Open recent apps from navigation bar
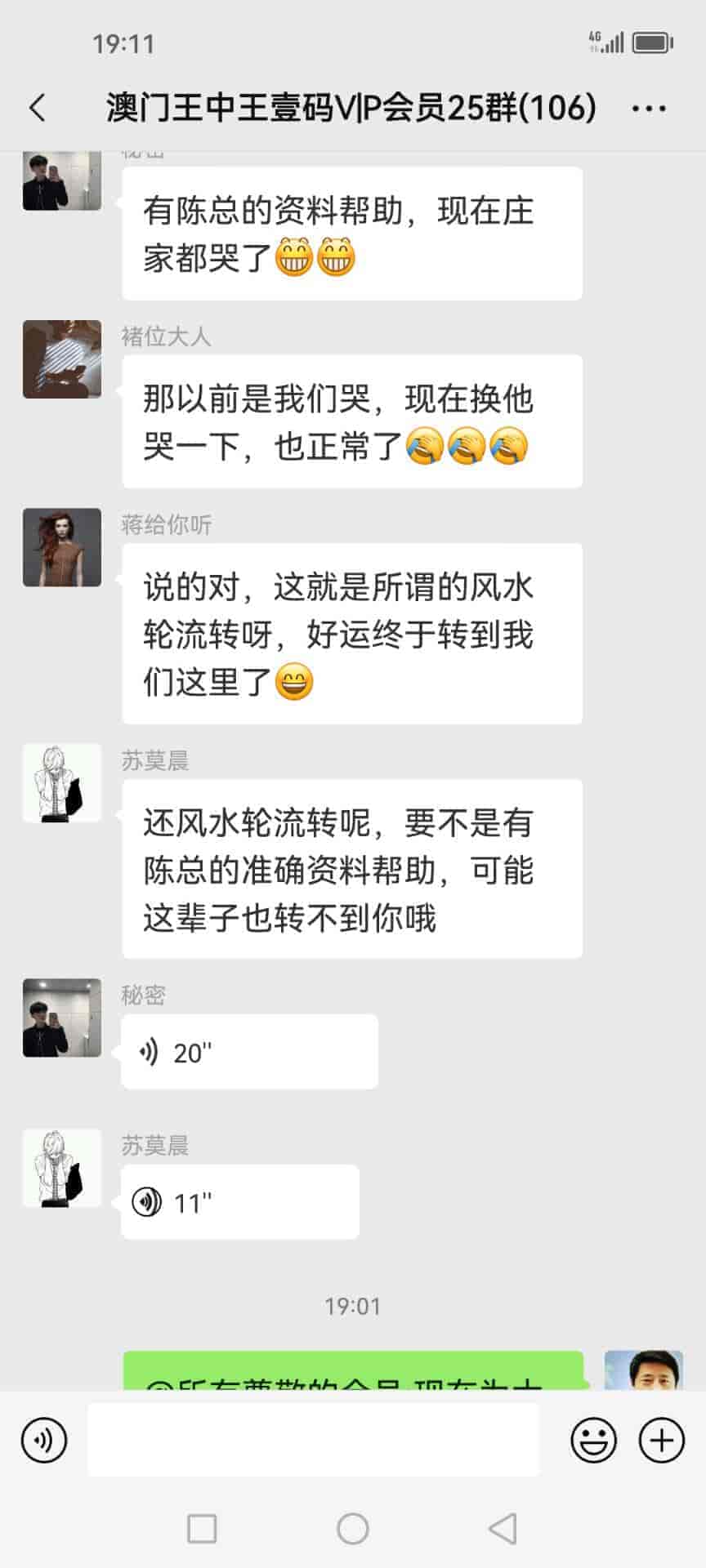 pos(202,1528)
